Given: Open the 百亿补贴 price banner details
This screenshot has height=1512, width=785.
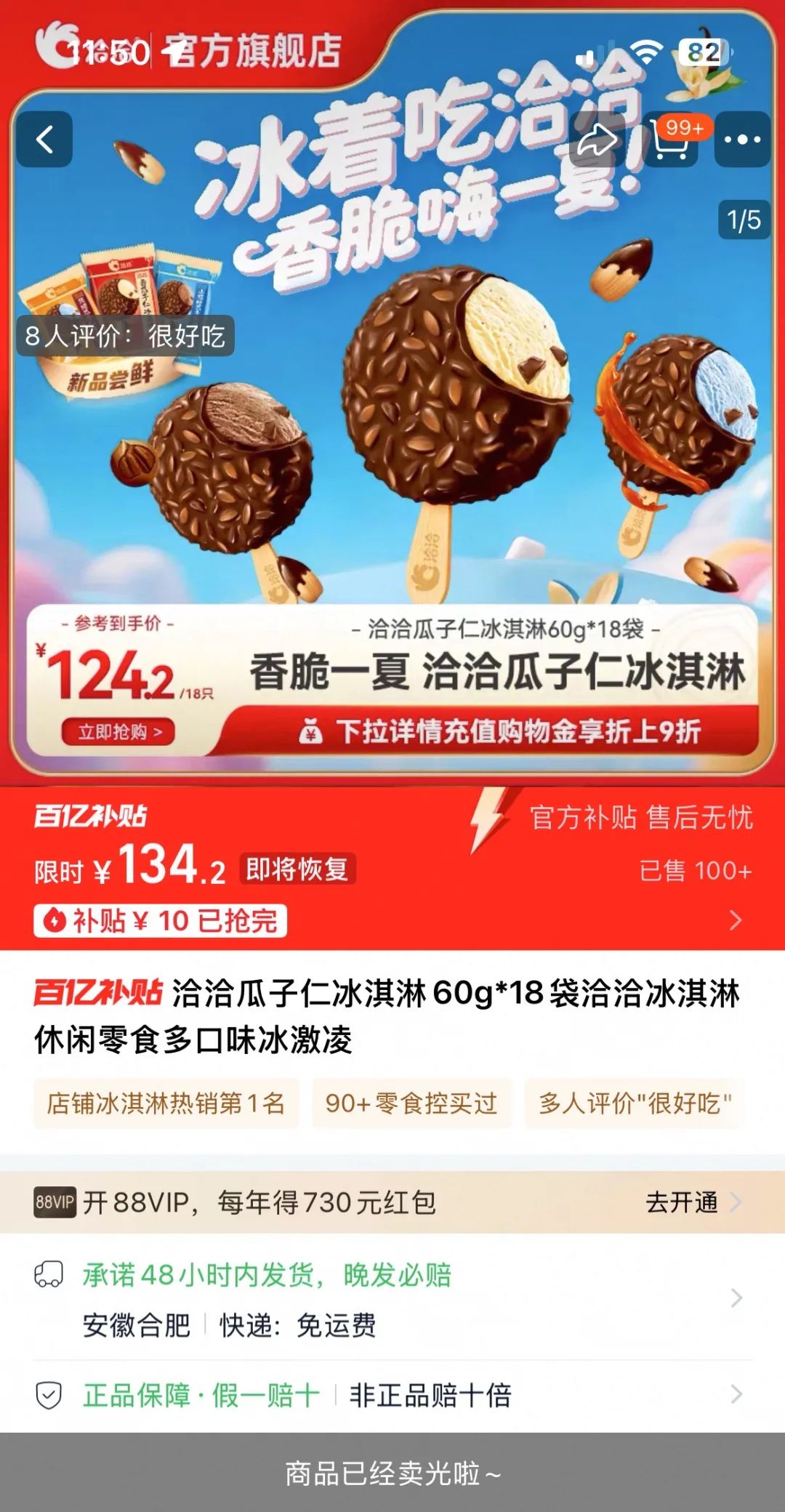Looking at the screenshot, I should 392,869.
